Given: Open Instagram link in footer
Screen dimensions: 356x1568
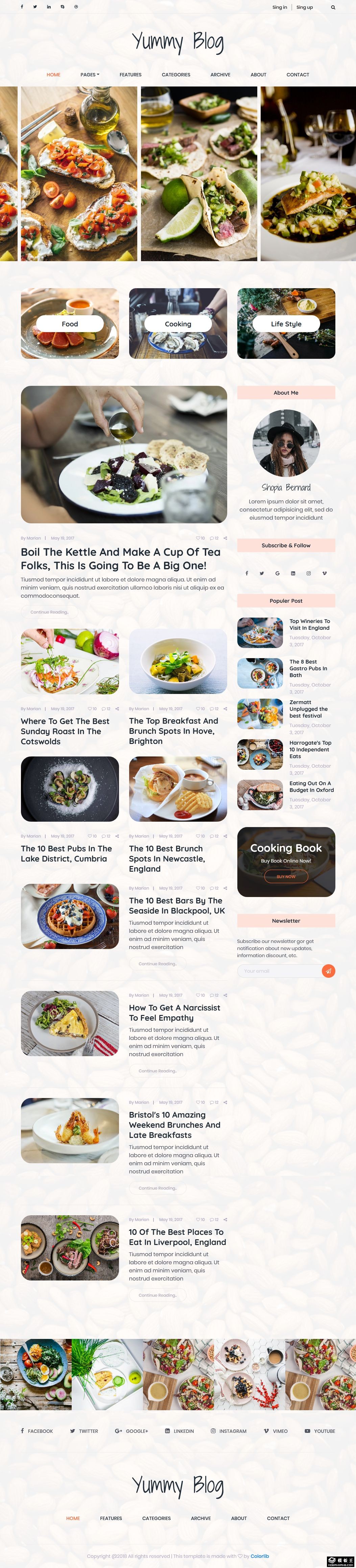Looking at the screenshot, I should (229, 1431).
